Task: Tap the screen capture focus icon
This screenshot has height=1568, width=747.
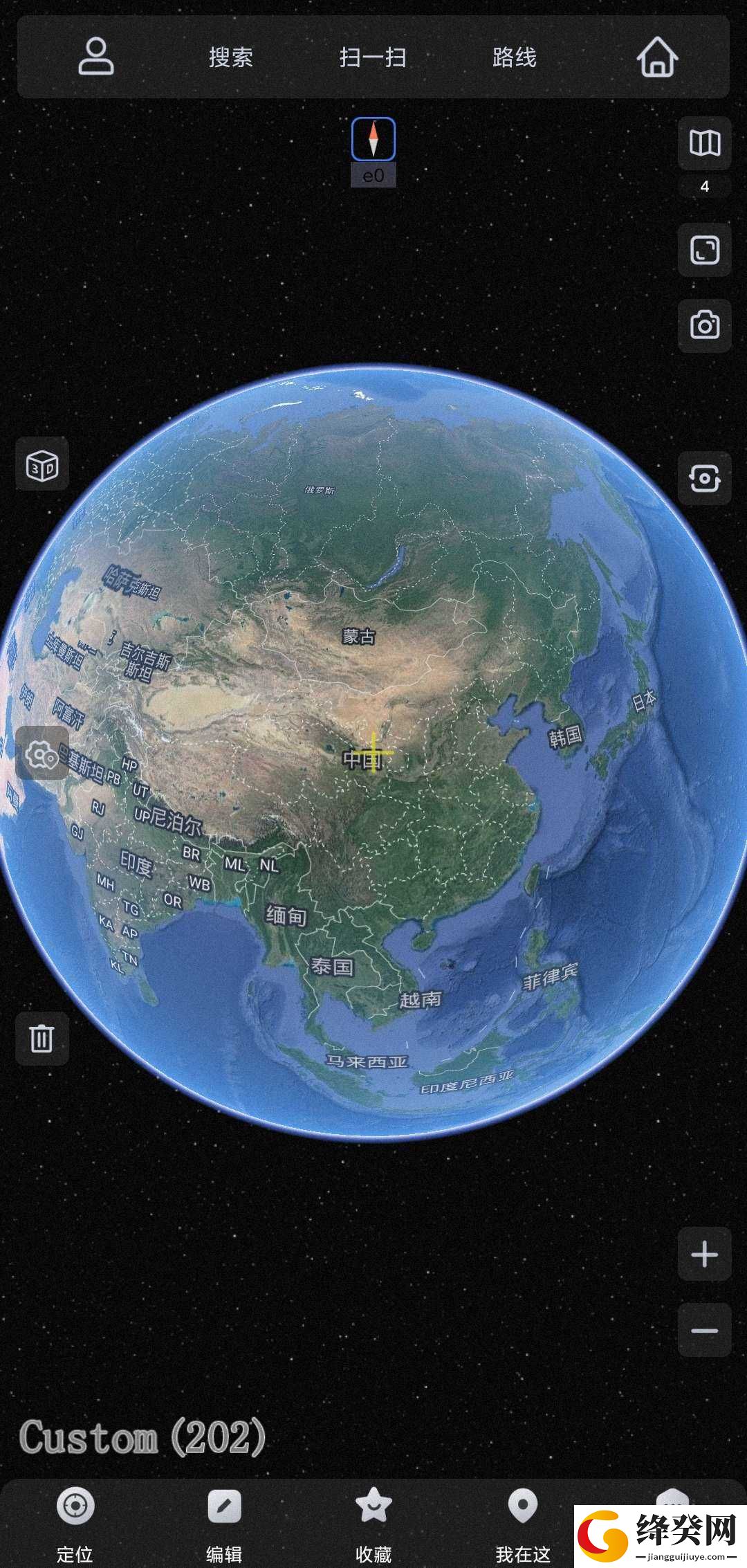Action: [x=705, y=478]
